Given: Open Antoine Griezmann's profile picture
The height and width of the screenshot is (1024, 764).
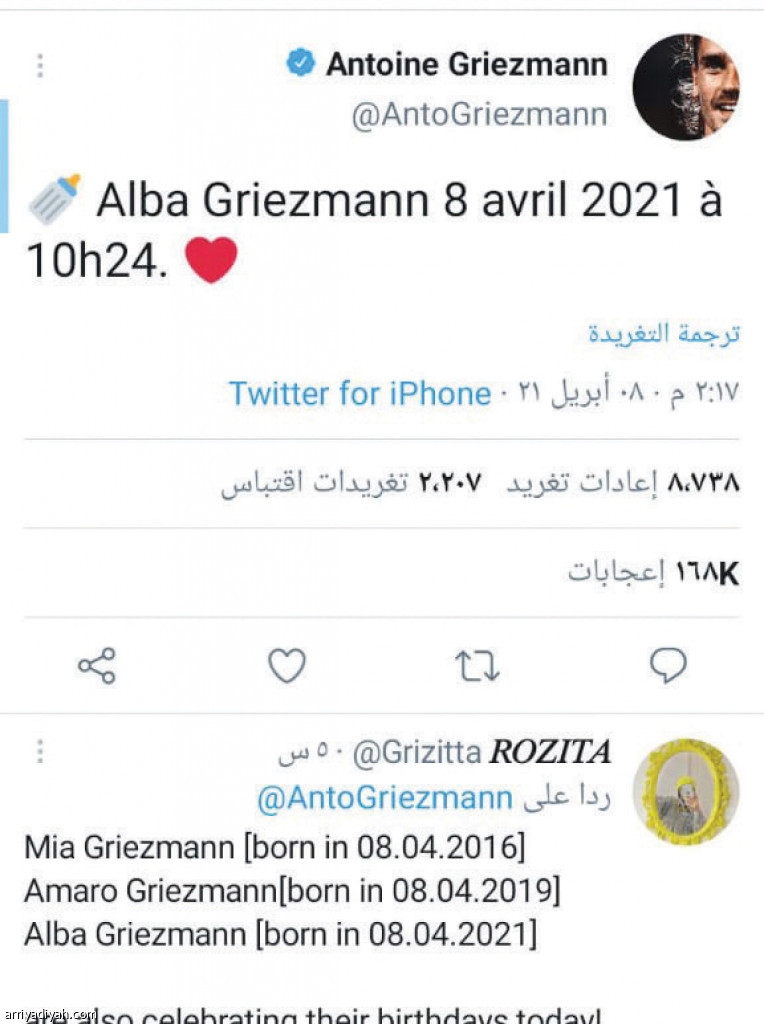Looking at the screenshot, I should [686, 87].
